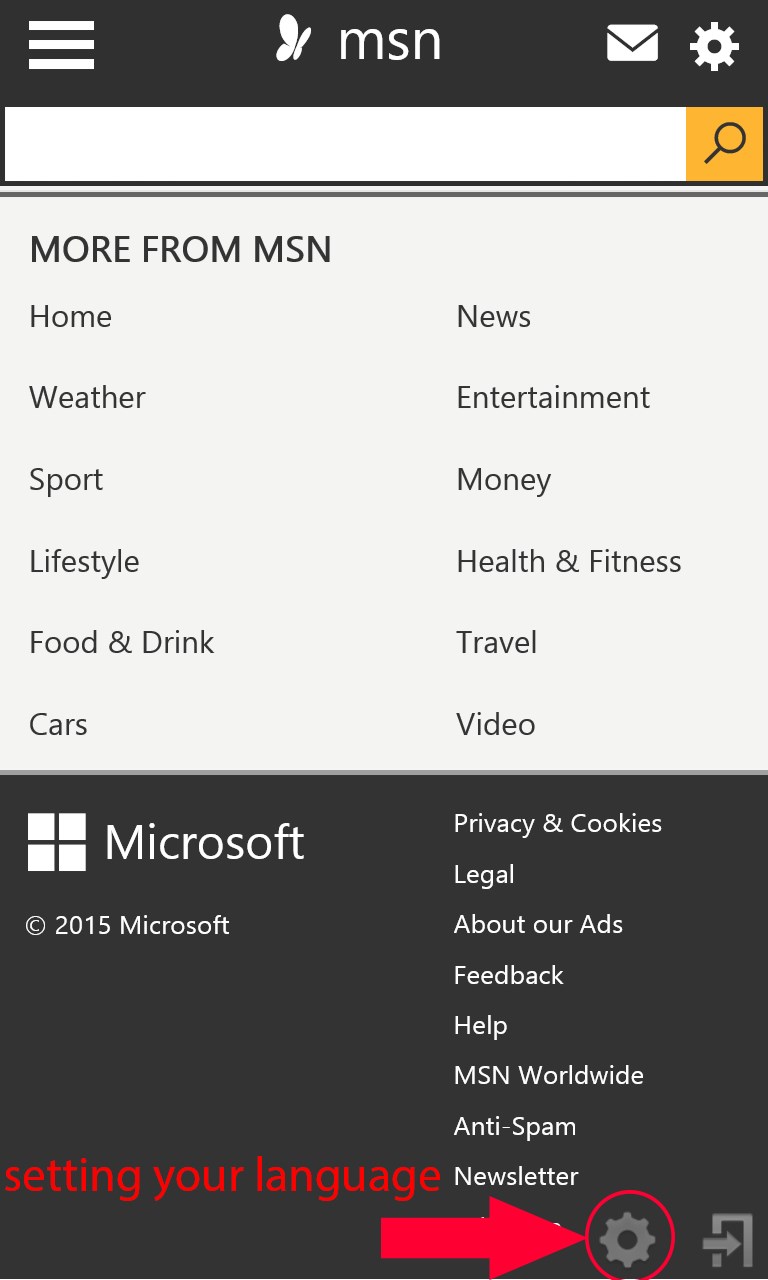This screenshot has height=1280, width=768.
Task: Open Mail via the envelope icon
Action: click(632, 44)
